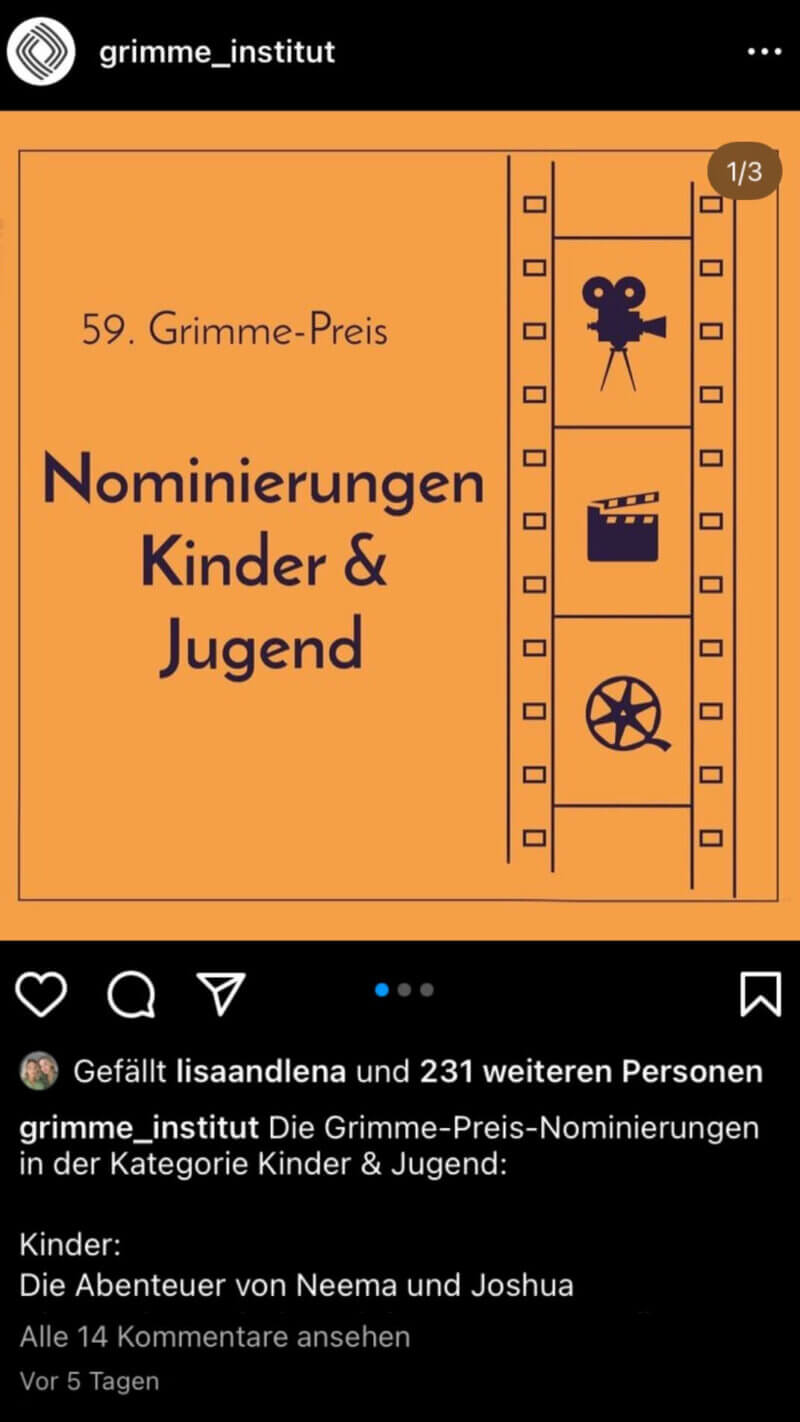The image size is (800, 1422).
Task: Like the post with the heart icon
Action: (x=42, y=994)
